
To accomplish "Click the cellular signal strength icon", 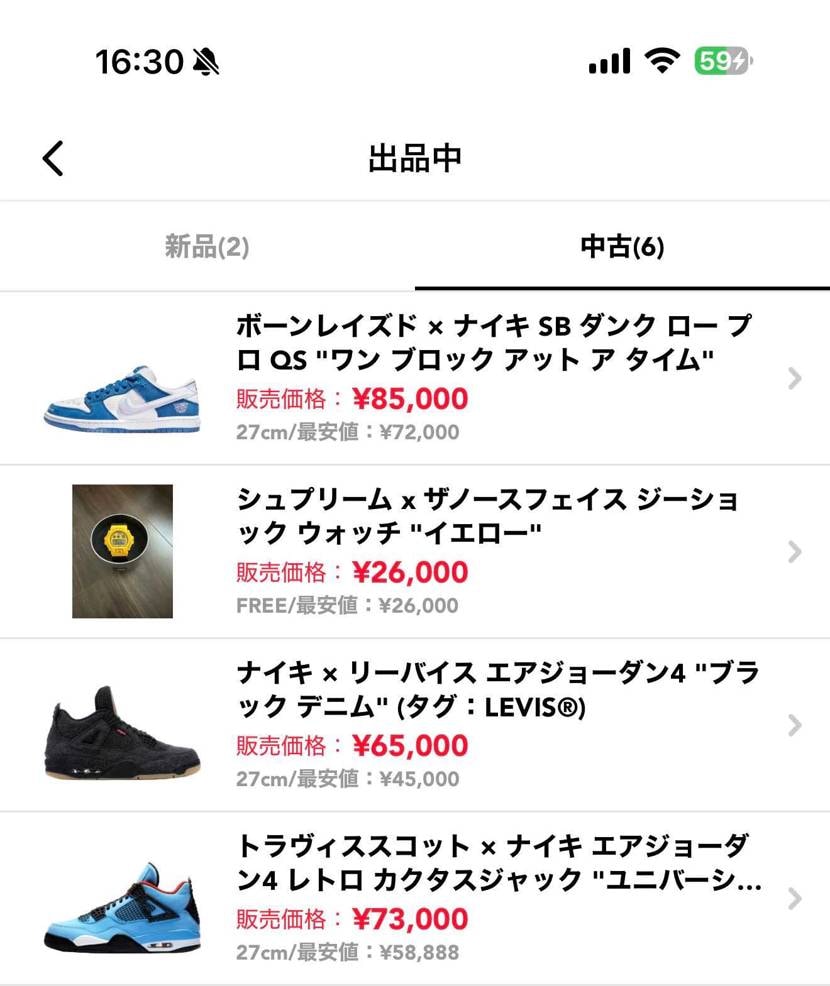I will point(608,60).
